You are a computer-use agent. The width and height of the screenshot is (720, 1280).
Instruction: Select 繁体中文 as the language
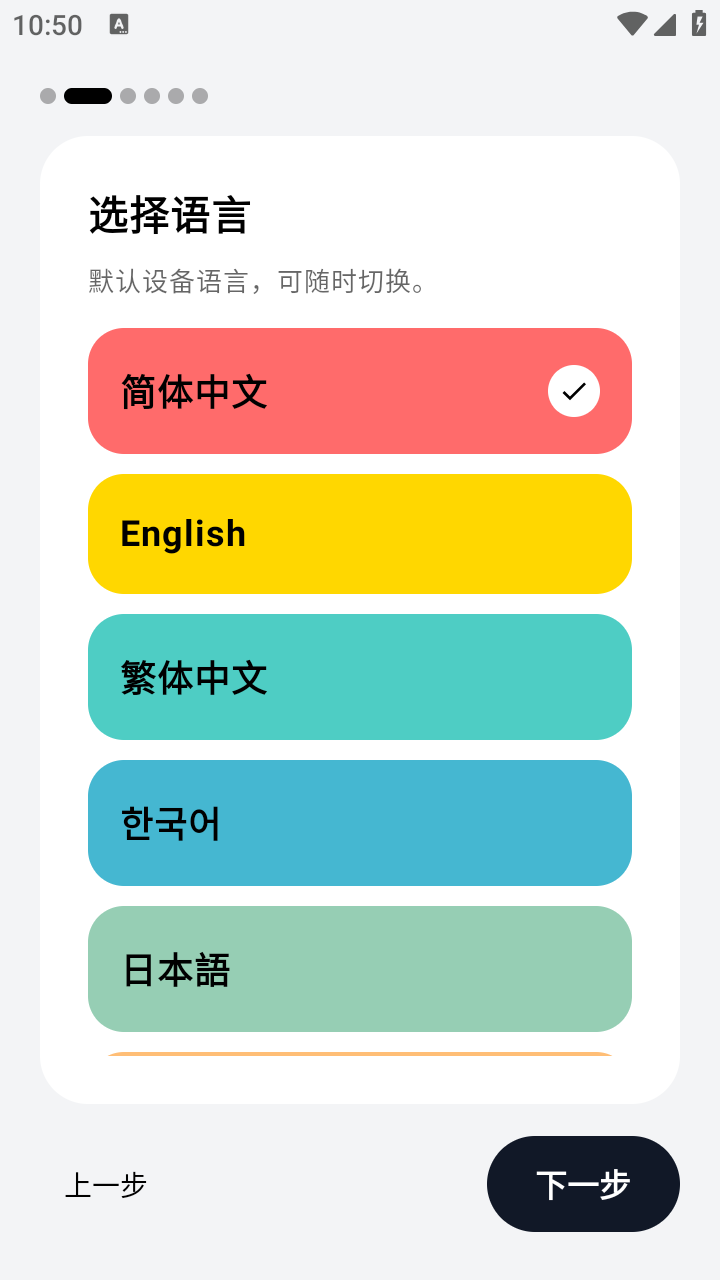pos(360,677)
